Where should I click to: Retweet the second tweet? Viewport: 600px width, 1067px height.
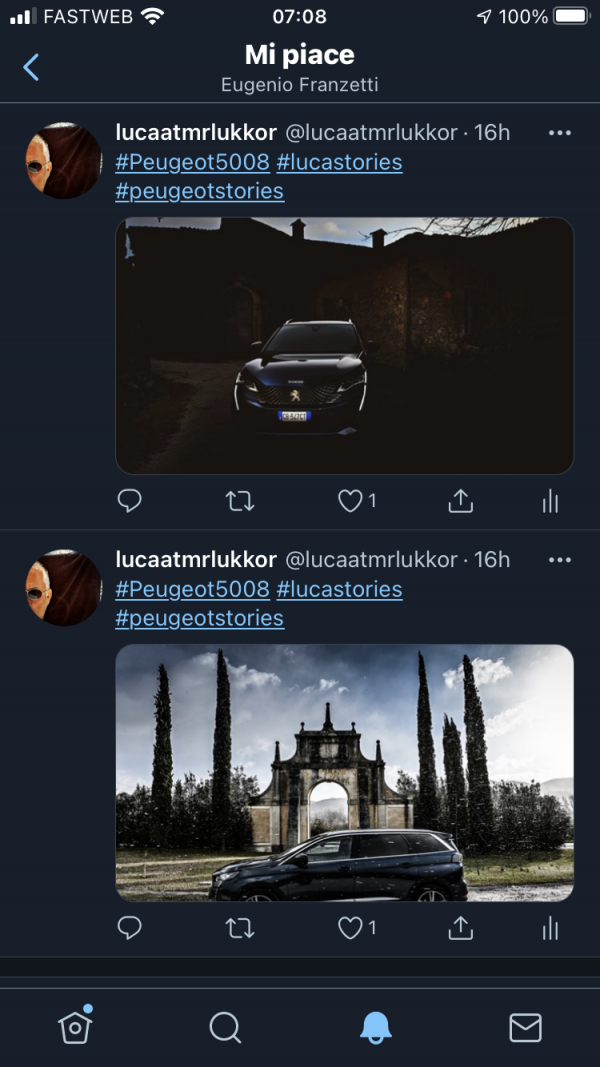pyautogui.click(x=239, y=928)
